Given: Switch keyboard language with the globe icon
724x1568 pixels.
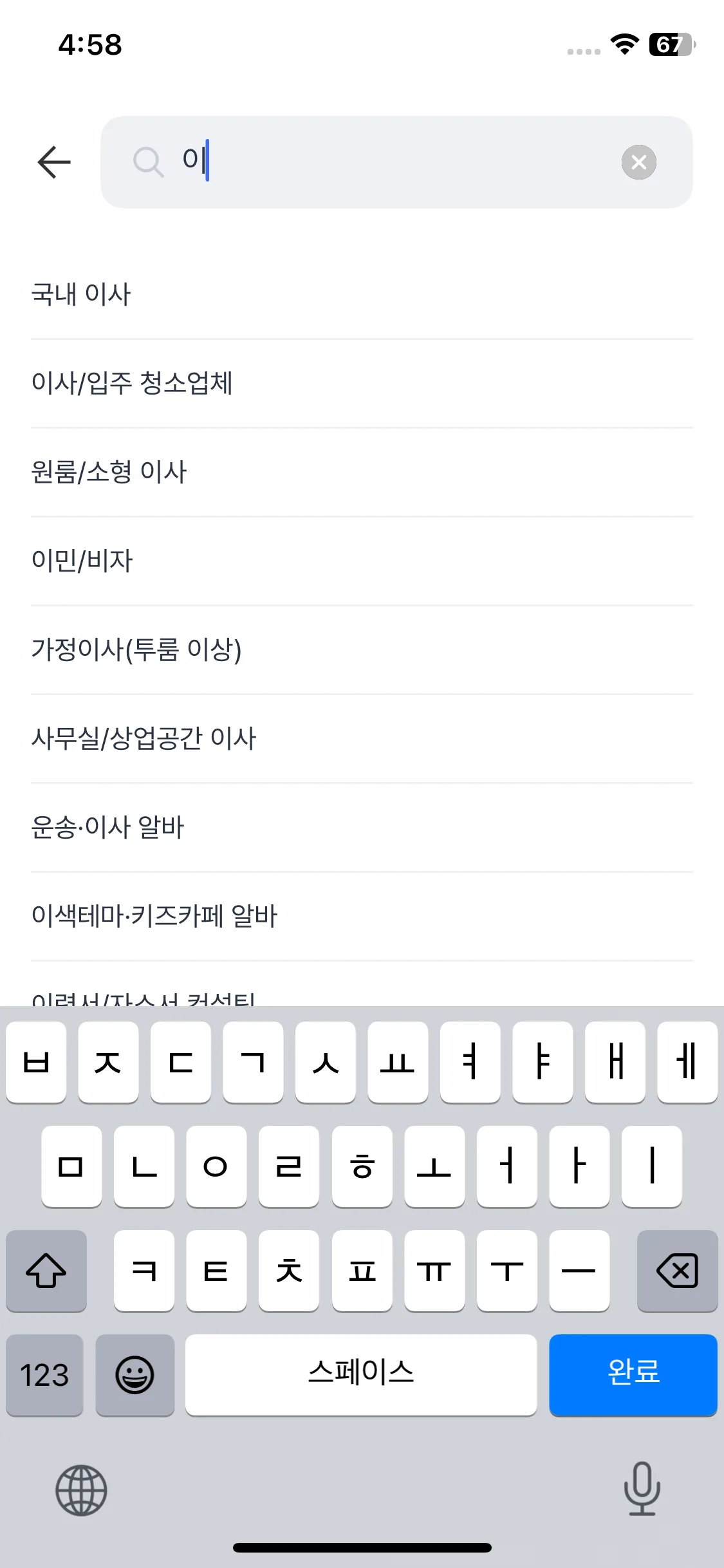Looking at the screenshot, I should [x=81, y=1490].
